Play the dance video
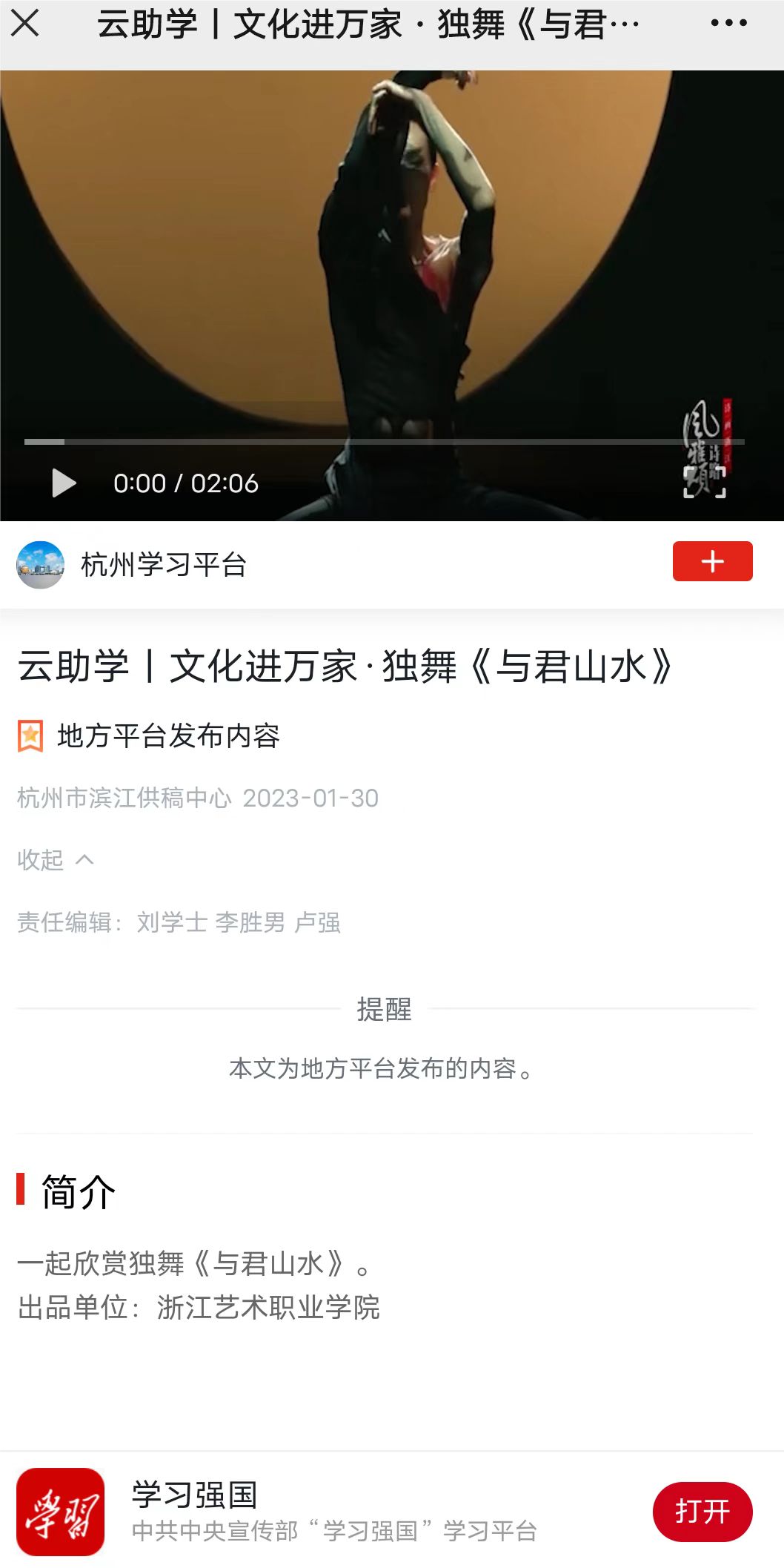 point(64,483)
